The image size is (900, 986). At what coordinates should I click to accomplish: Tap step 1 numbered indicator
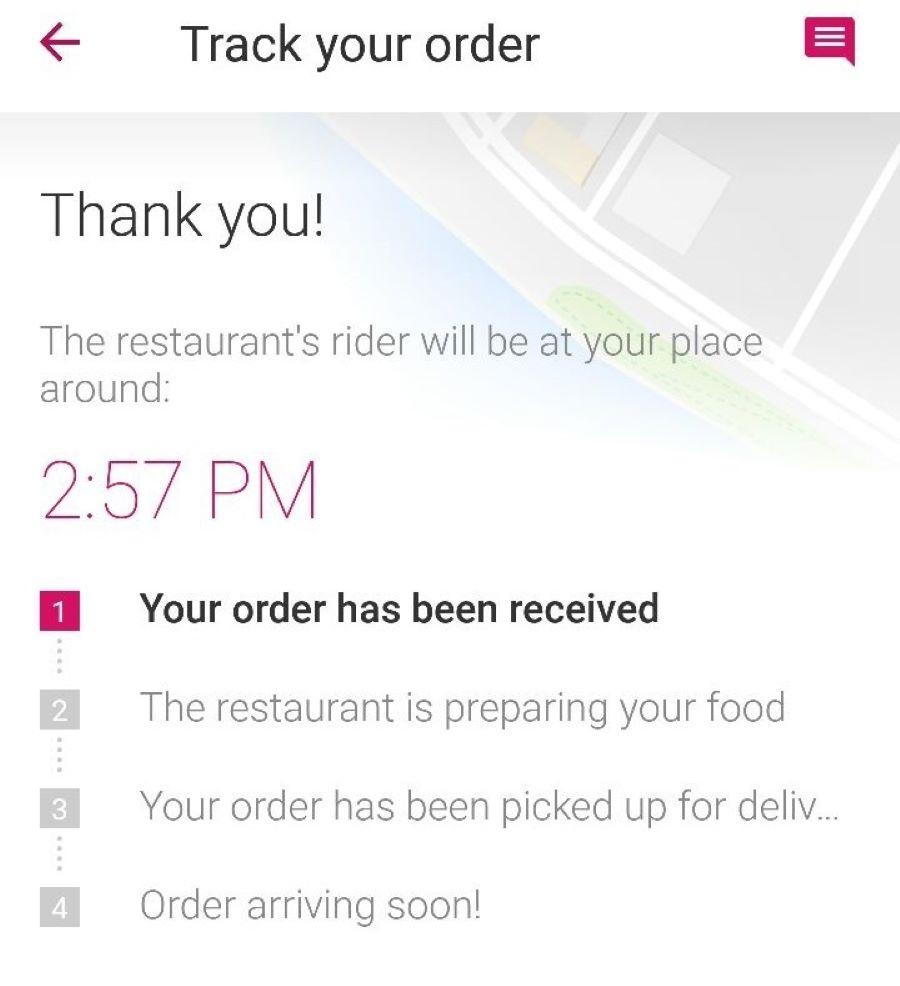(x=60, y=608)
